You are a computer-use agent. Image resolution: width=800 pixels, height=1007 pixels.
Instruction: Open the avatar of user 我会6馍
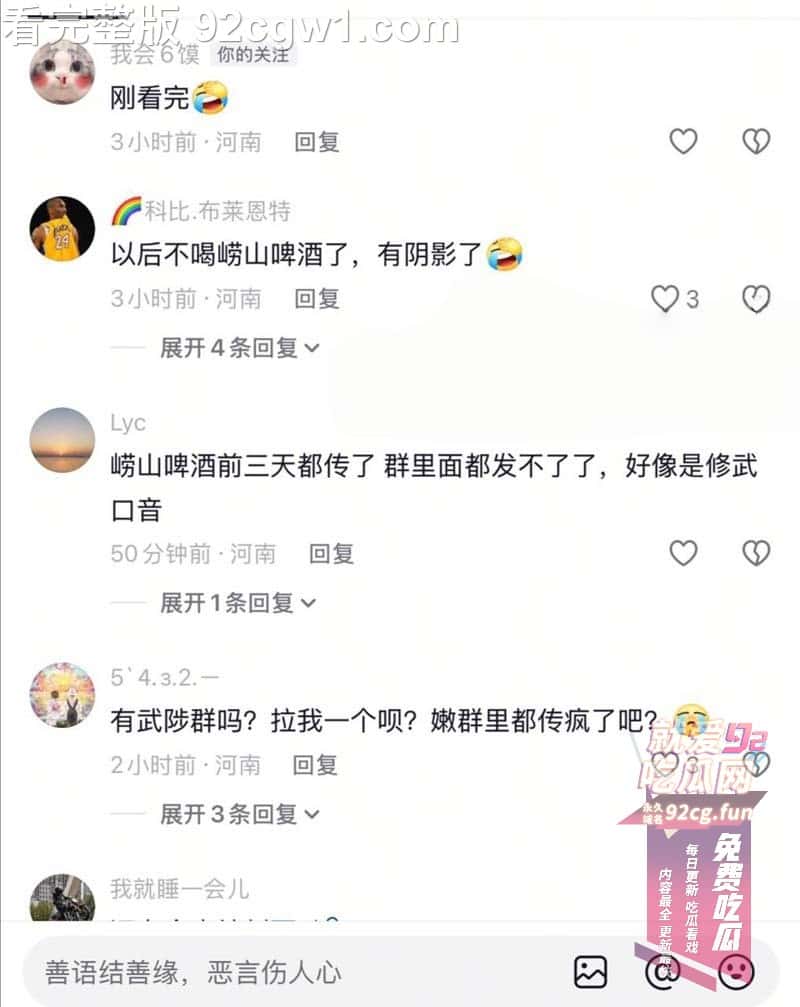[x=62, y=72]
